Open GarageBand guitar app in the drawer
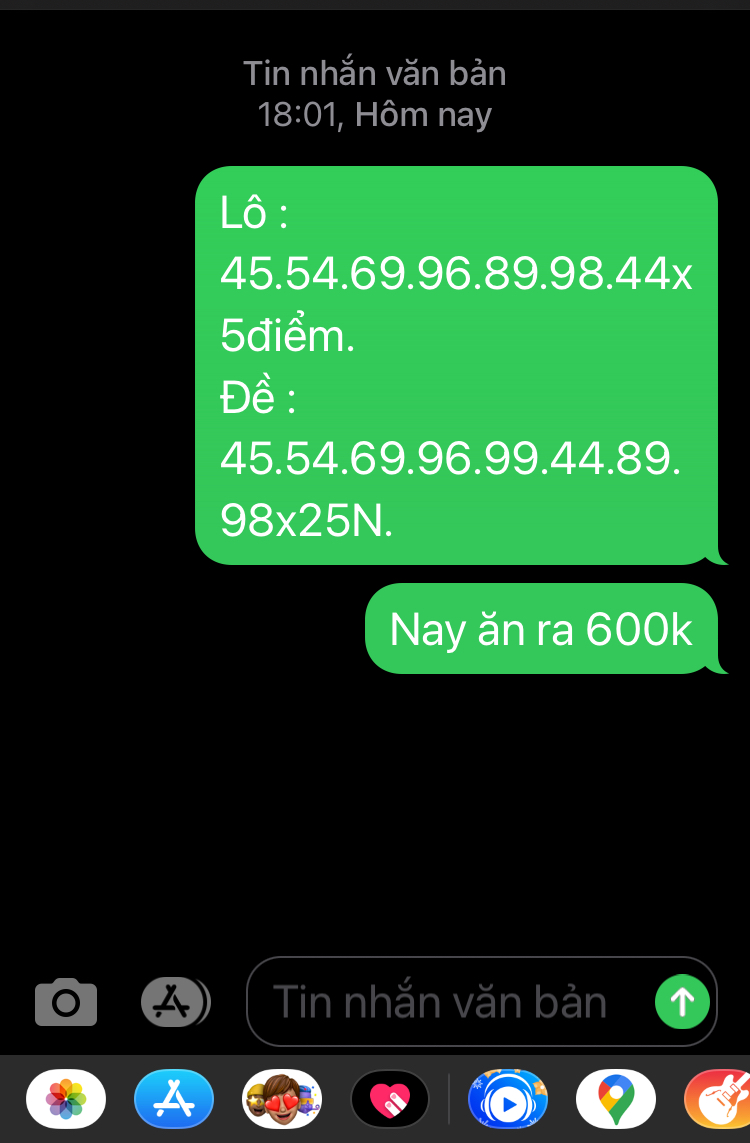This screenshot has height=1143, width=750. pos(718,1099)
